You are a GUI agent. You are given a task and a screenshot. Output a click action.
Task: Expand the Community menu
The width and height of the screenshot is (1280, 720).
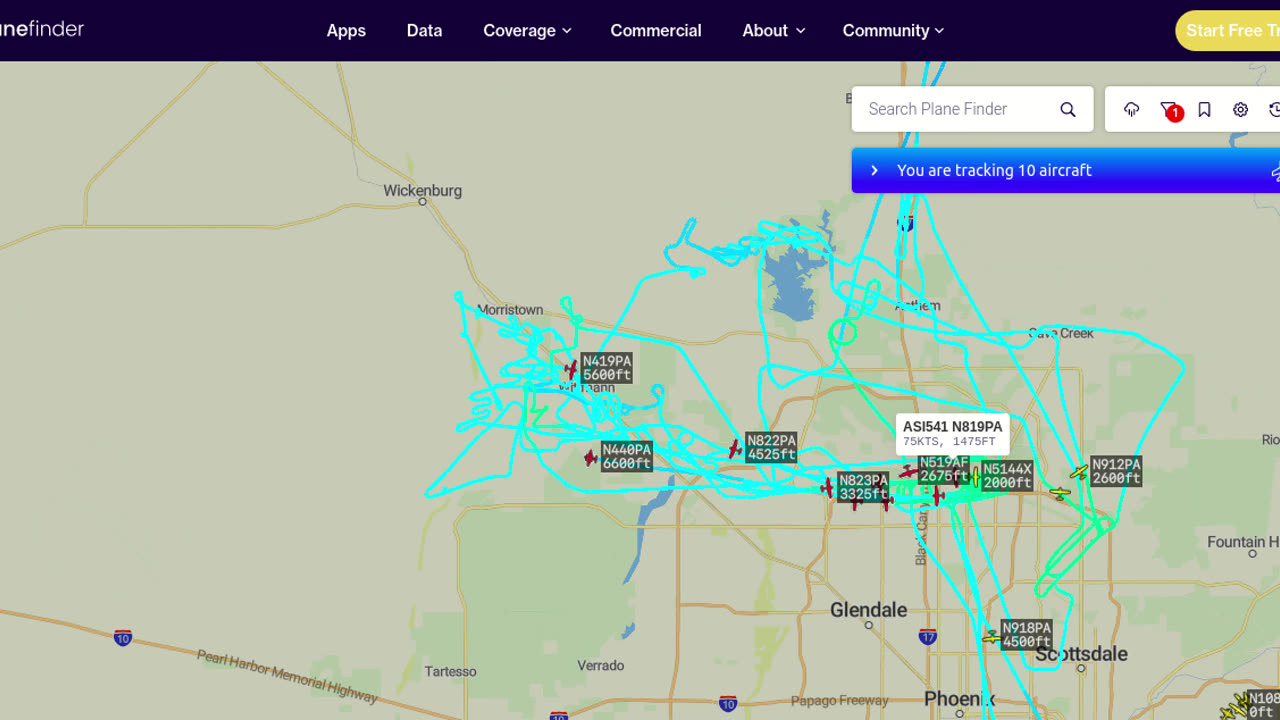(893, 30)
